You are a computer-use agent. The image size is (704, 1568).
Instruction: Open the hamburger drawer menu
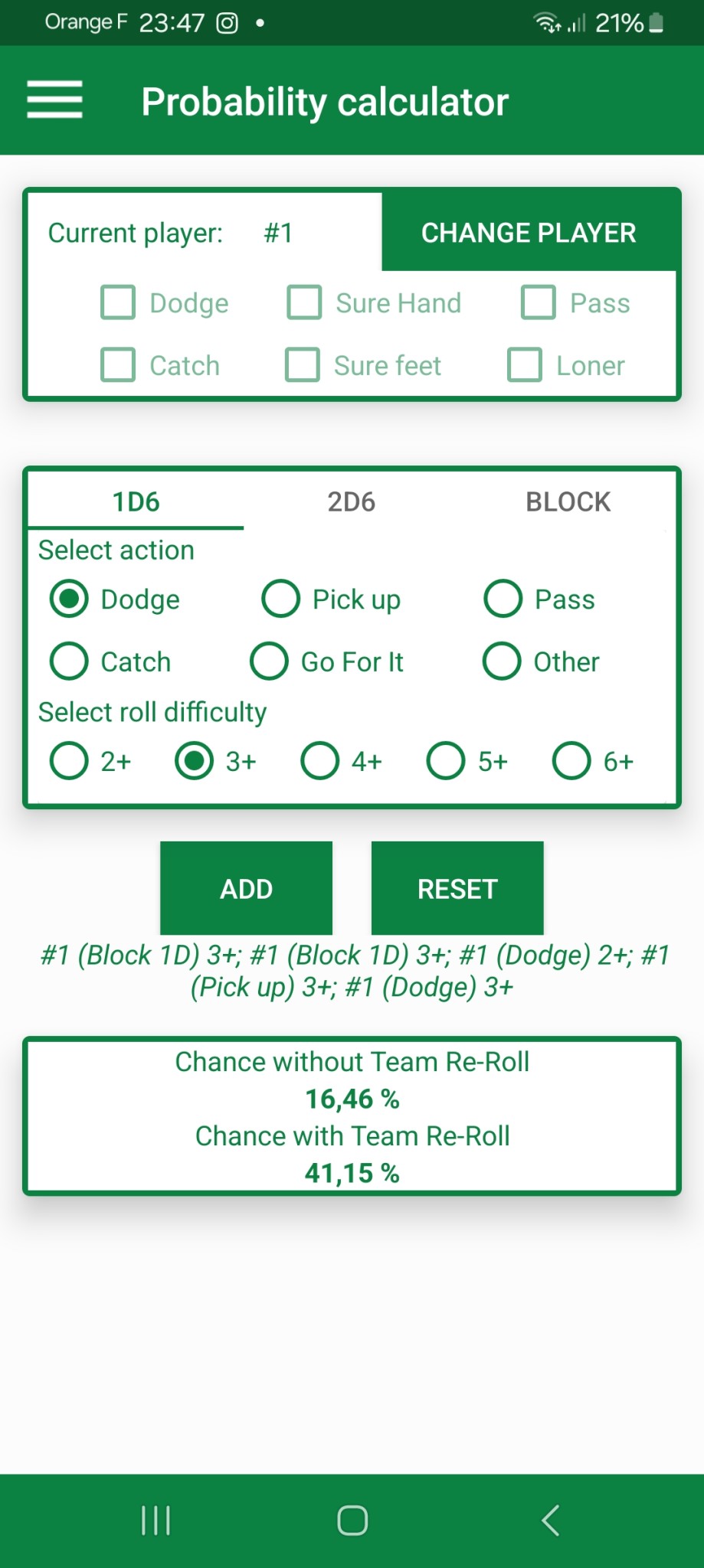[54, 100]
